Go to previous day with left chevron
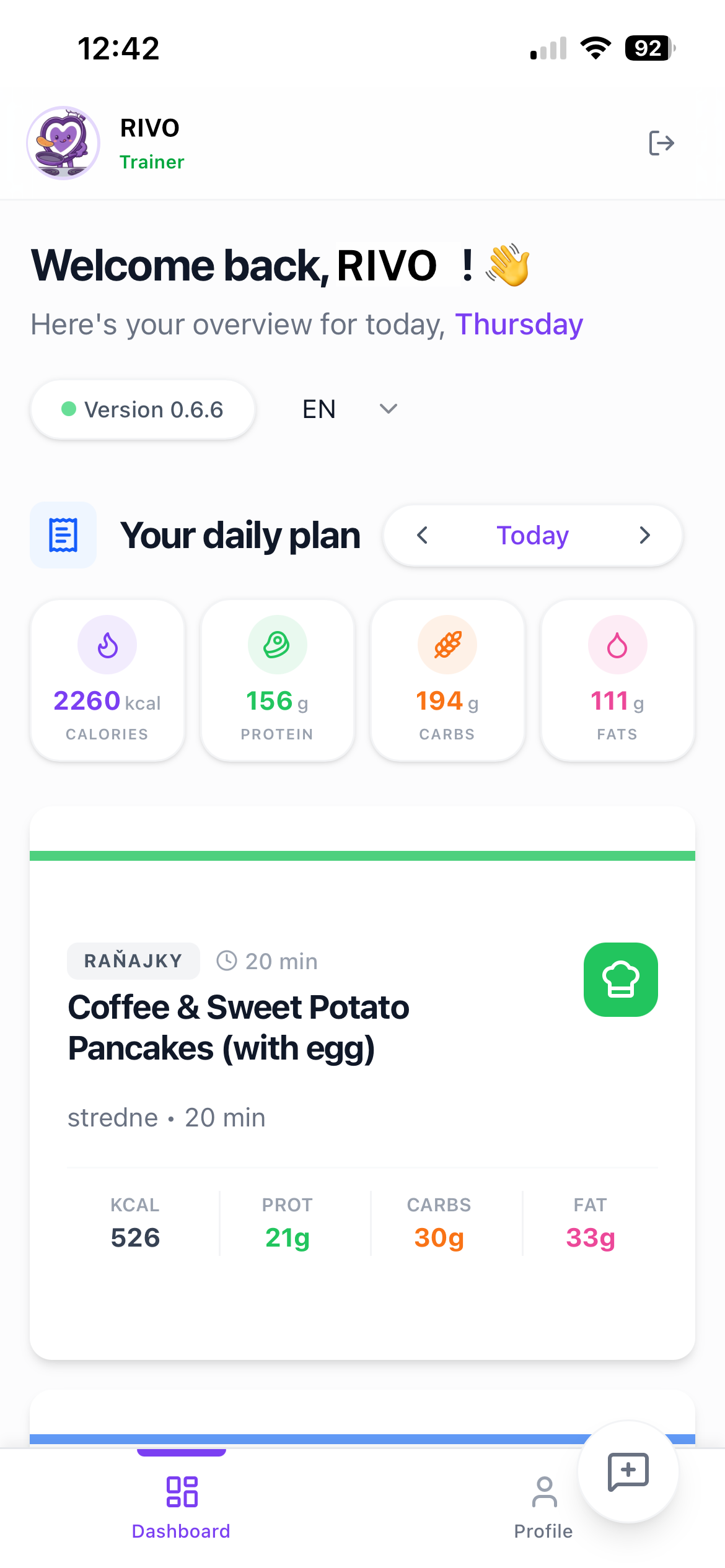Screen dimensions: 725x1568 click(422, 535)
